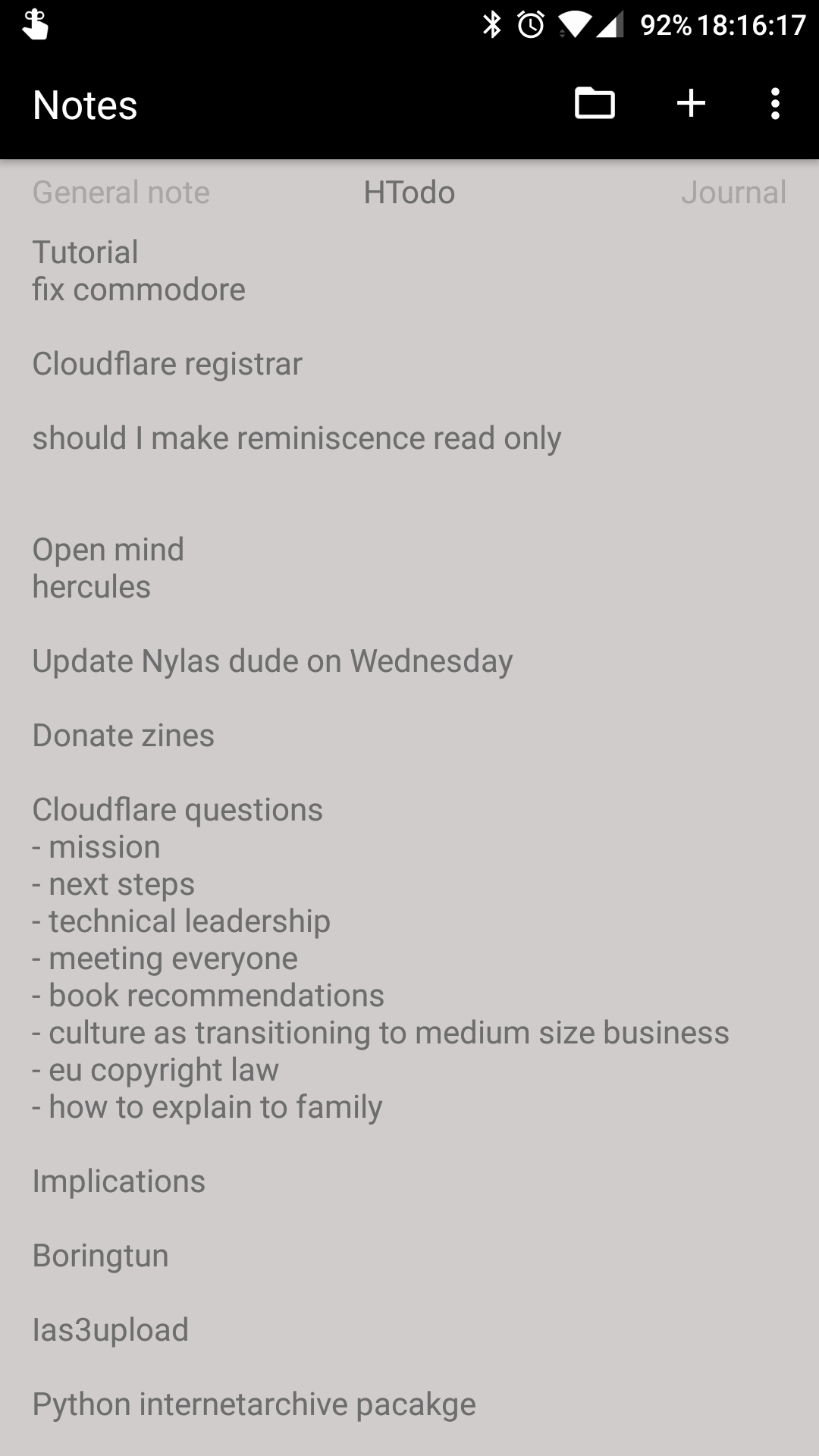Image resolution: width=819 pixels, height=1456 pixels.
Task: Switch to the General note tab
Action: [121, 193]
